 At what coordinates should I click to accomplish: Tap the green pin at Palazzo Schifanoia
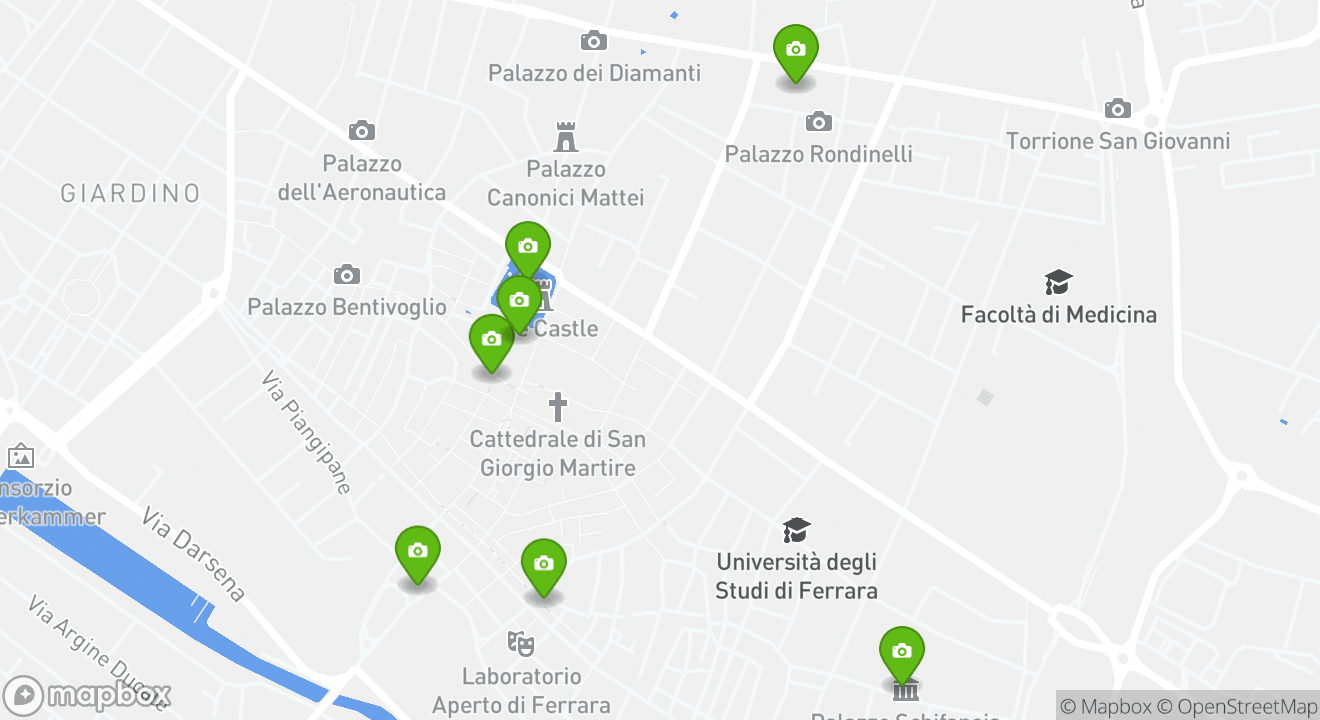[x=902, y=651]
